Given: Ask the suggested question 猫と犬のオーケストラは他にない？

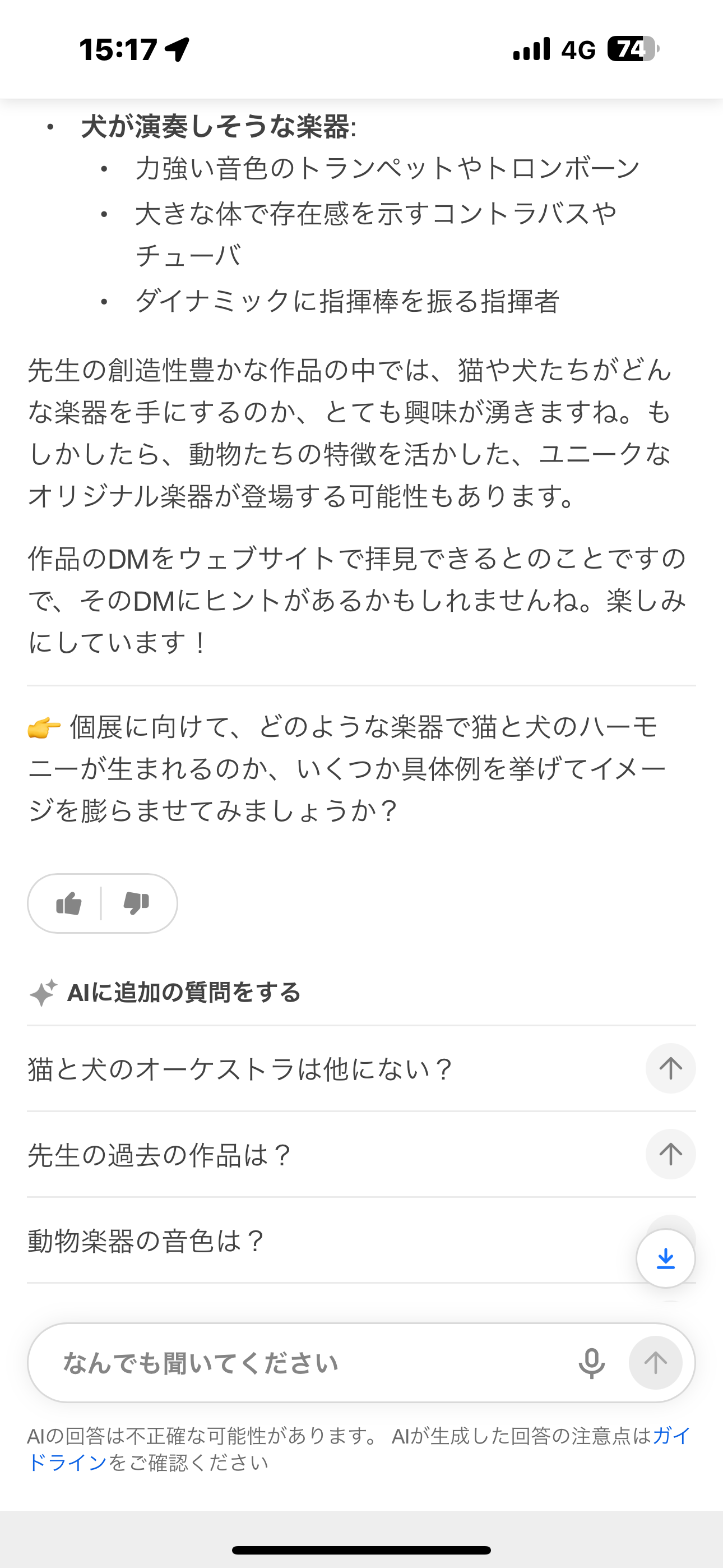Looking at the screenshot, I should point(670,1068).
